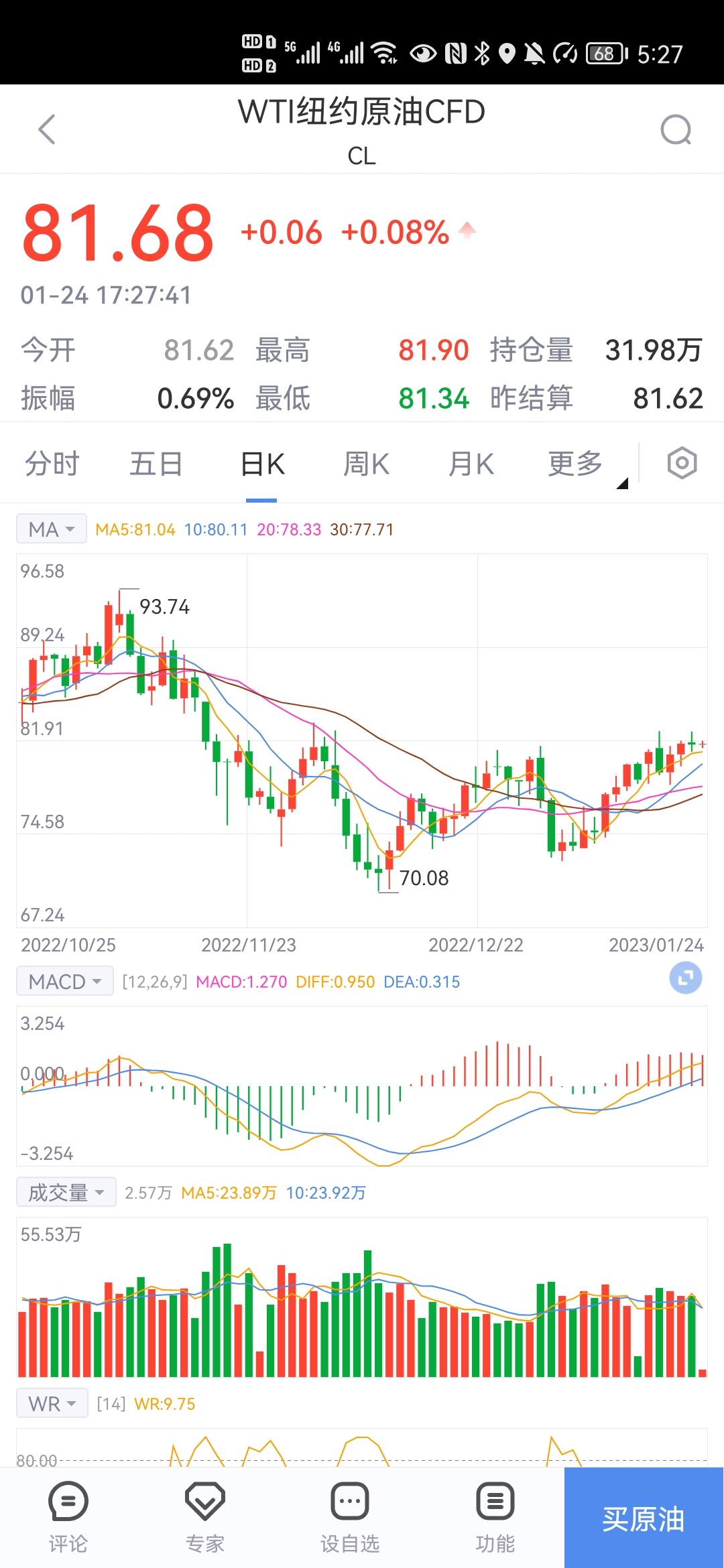Switch to the 月K chart tab
This screenshot has height=1568, width=724.
click(x=471, y=464)
